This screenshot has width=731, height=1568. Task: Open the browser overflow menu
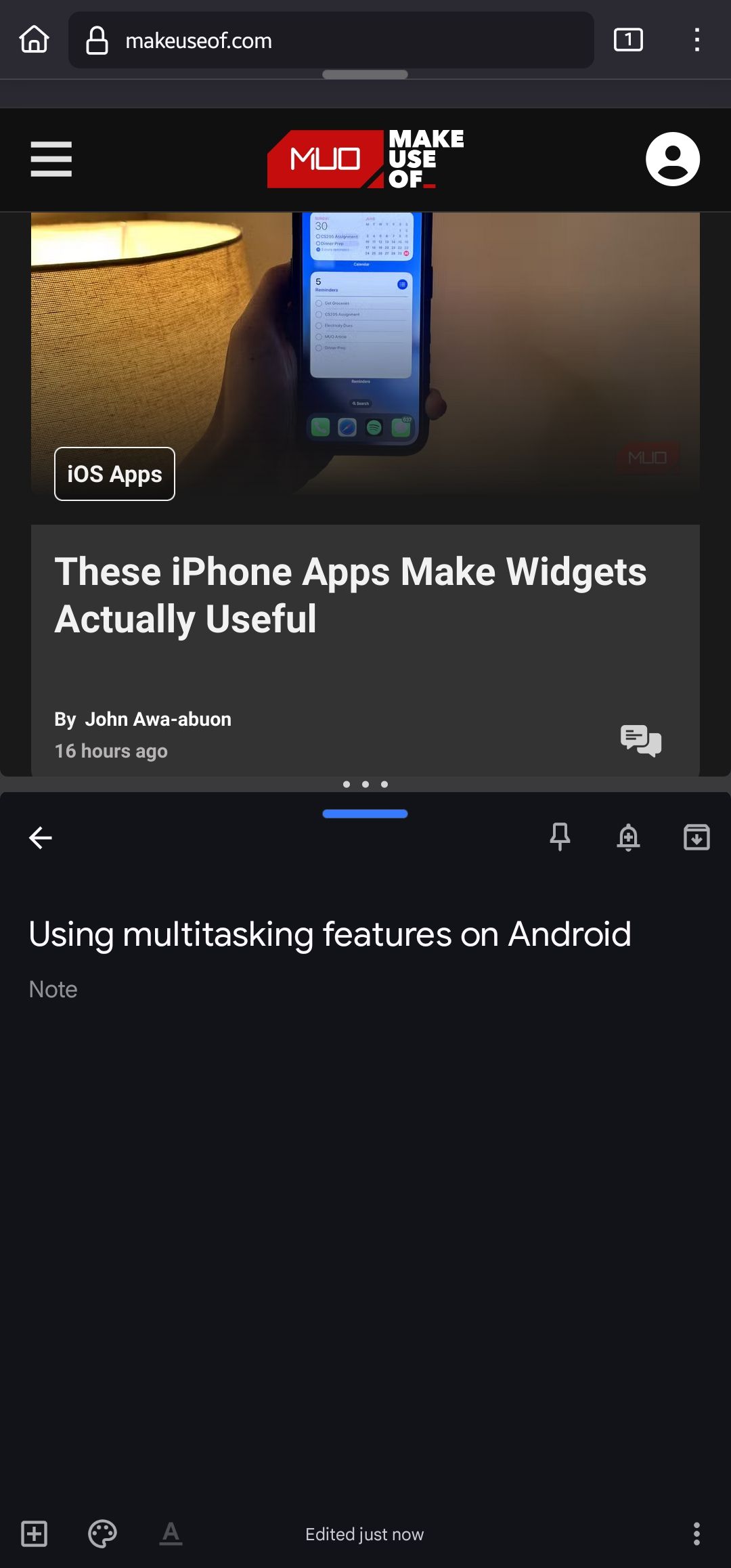(696, 40)
